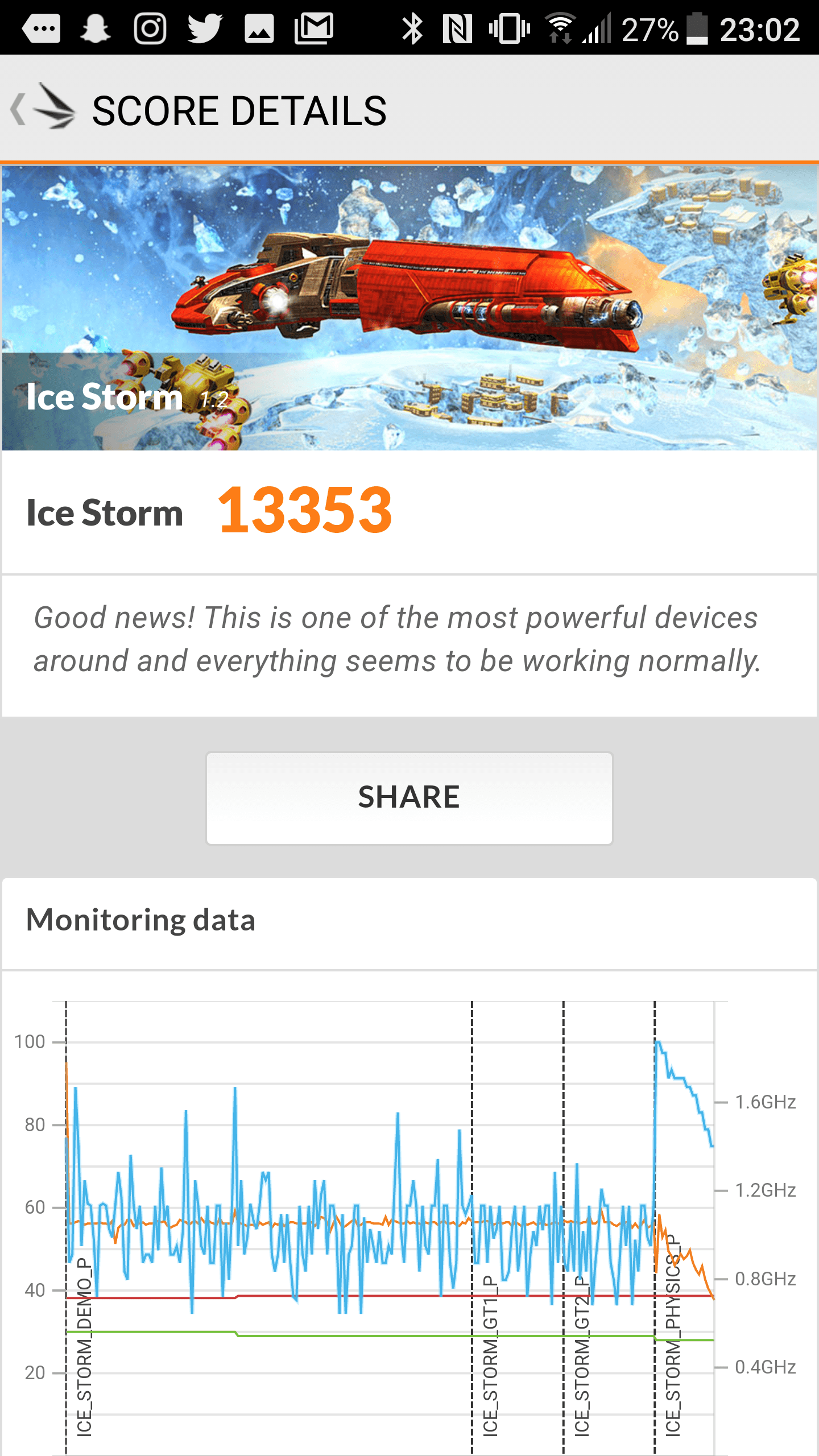819x1456 pixels.
Task: Go back using the Score Details arrow
Action: 18,109
